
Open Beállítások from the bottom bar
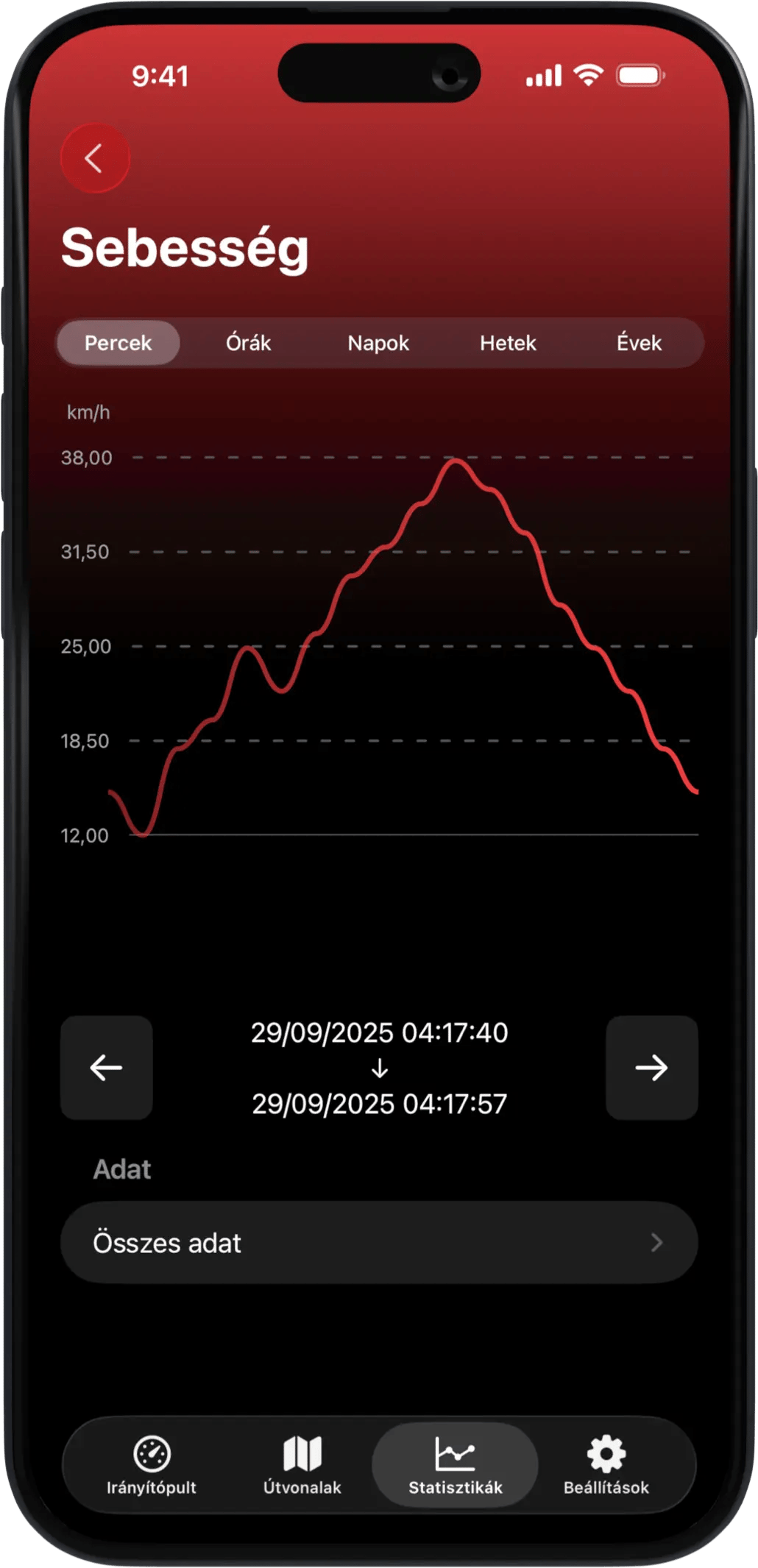pos(606,1464)
